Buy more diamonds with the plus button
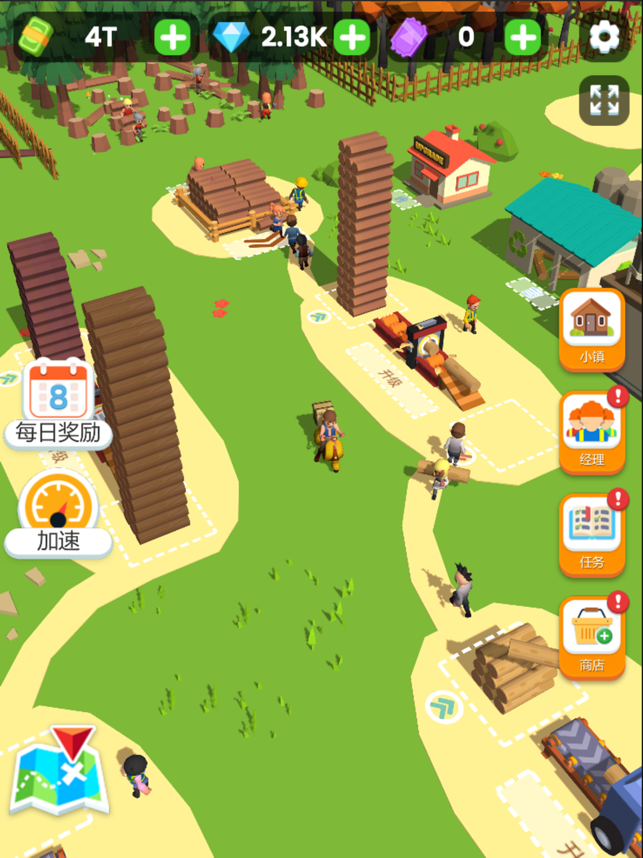The height and width of the screenshot is (858, 643). pyautogui.click(x=351, y=38)
